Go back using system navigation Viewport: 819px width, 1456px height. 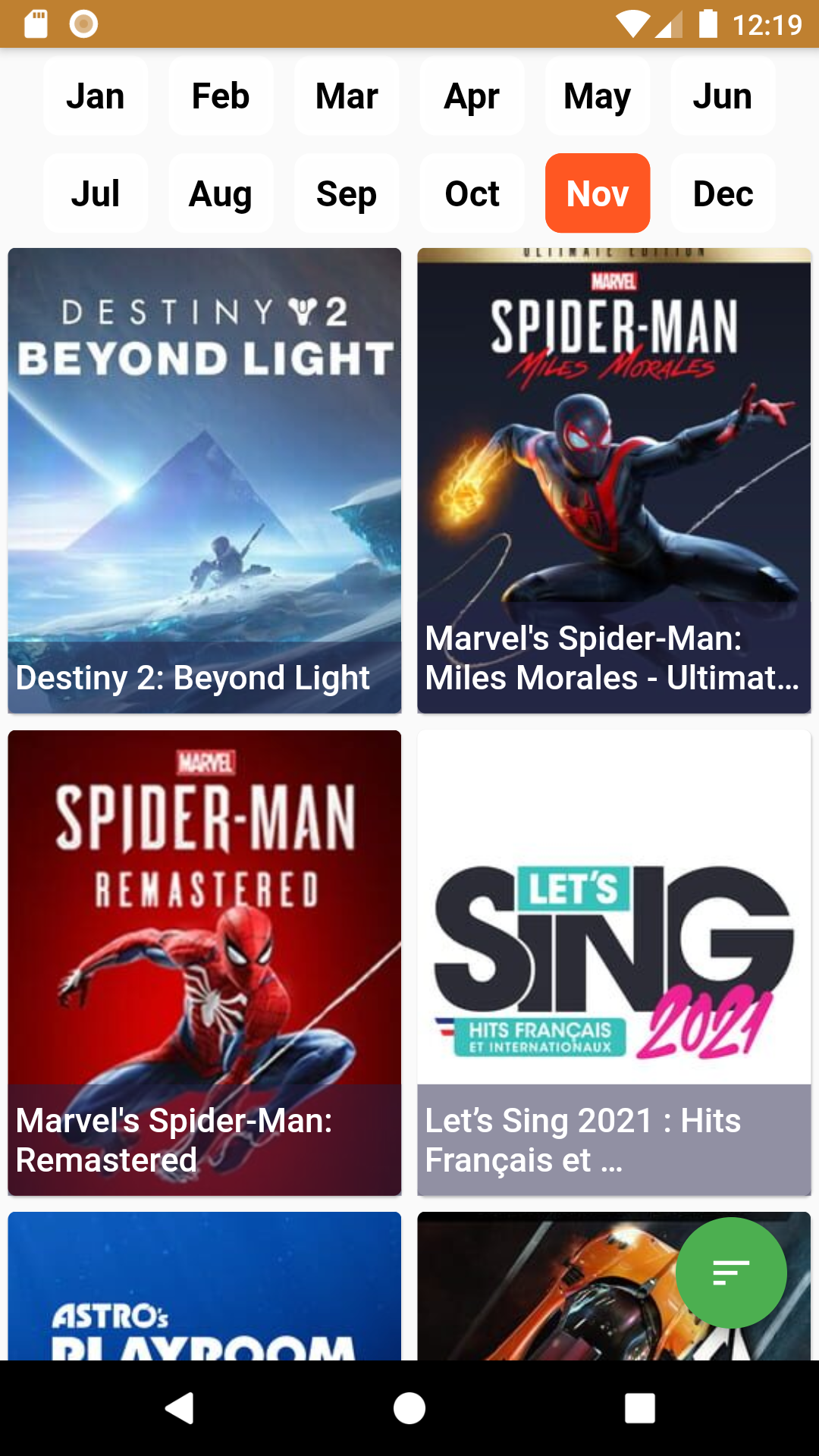[x=180, y=1408]
